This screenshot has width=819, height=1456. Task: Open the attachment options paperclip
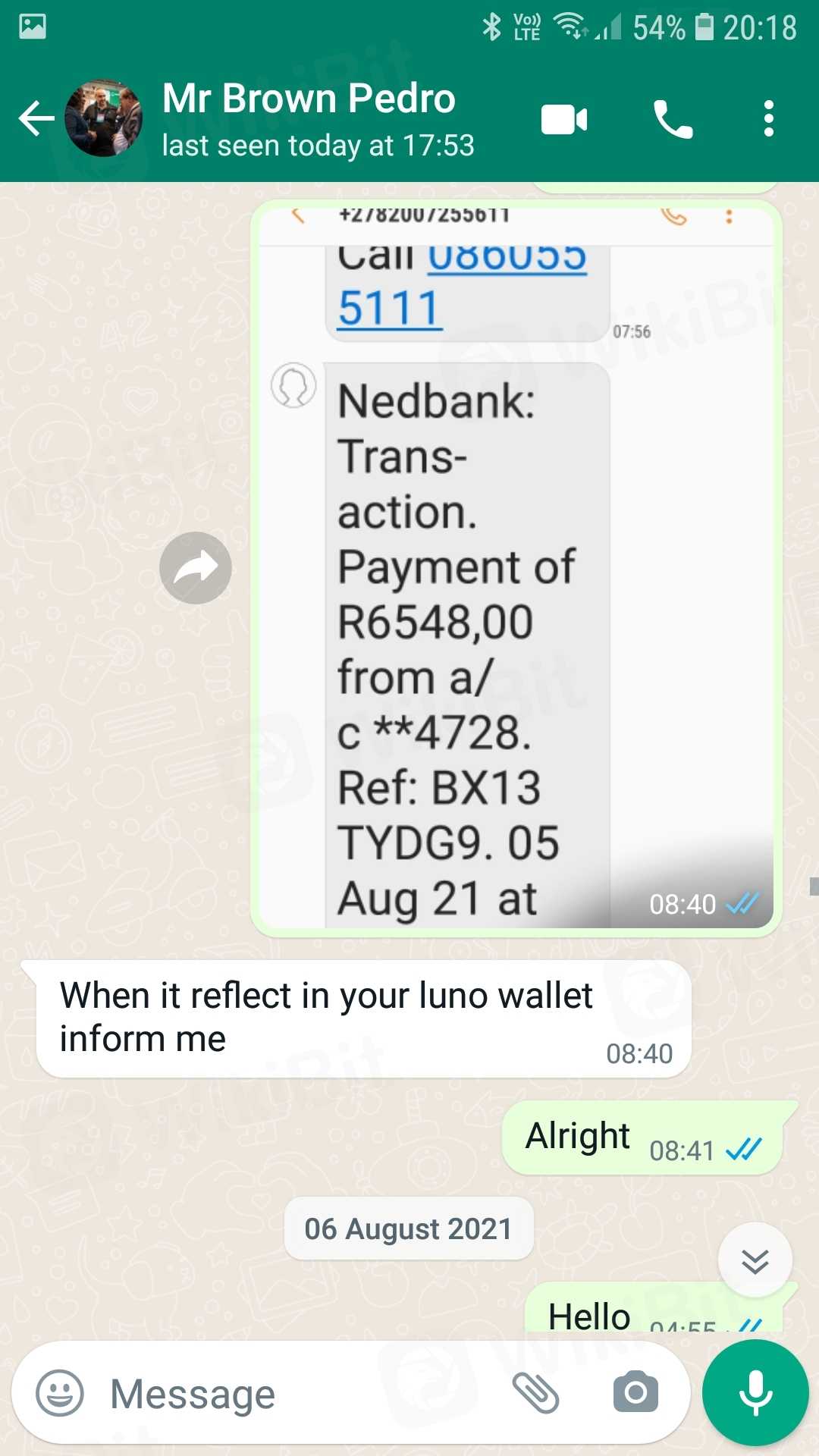coord(535,1393)
